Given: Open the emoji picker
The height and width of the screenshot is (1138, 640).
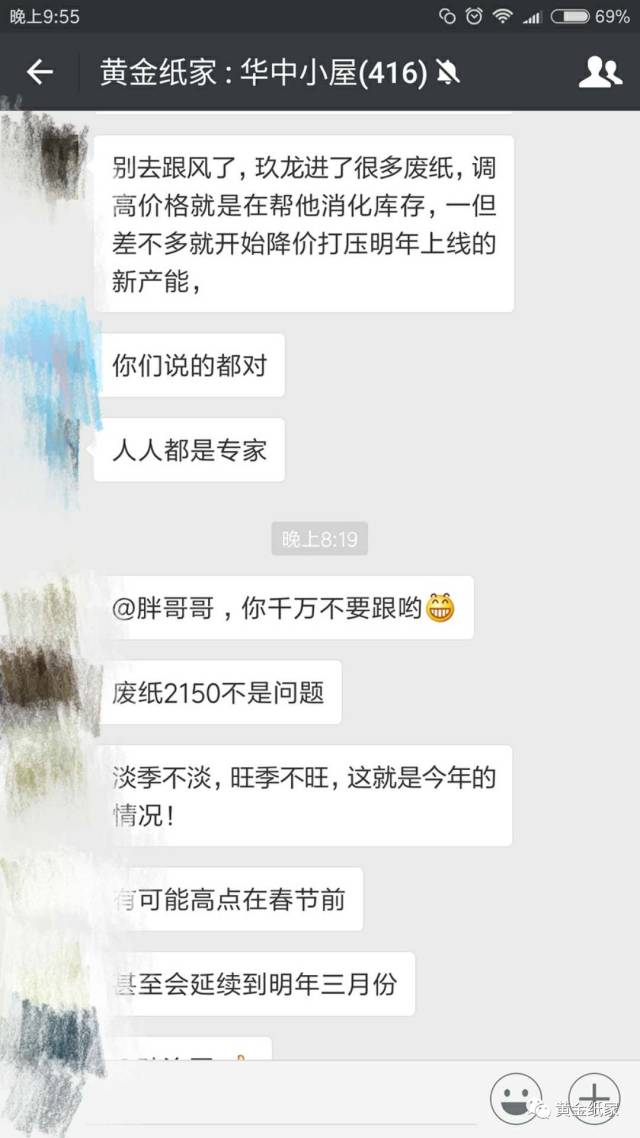Looking at the screenshot, I should 516,1098.
